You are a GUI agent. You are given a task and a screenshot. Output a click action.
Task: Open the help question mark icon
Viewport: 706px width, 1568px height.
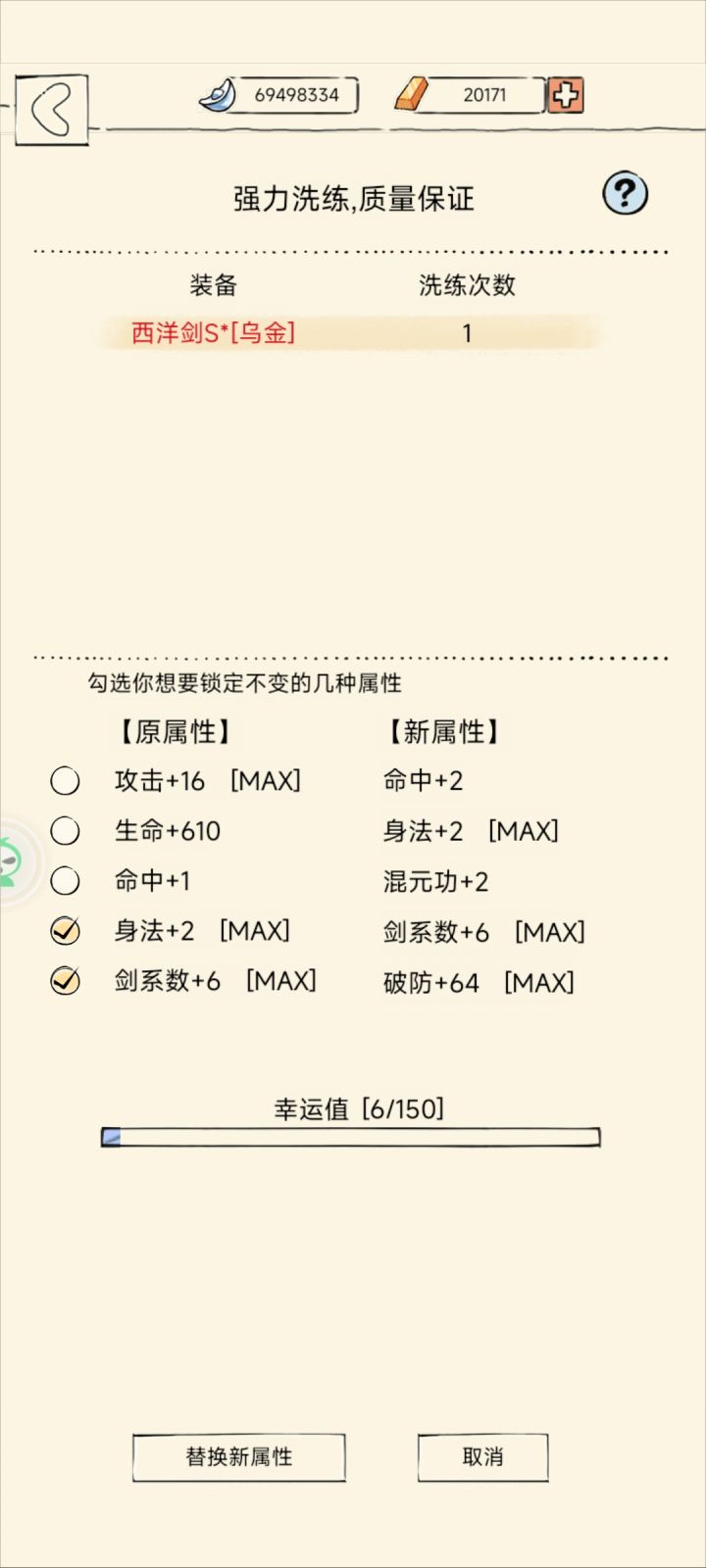point(625,193)
